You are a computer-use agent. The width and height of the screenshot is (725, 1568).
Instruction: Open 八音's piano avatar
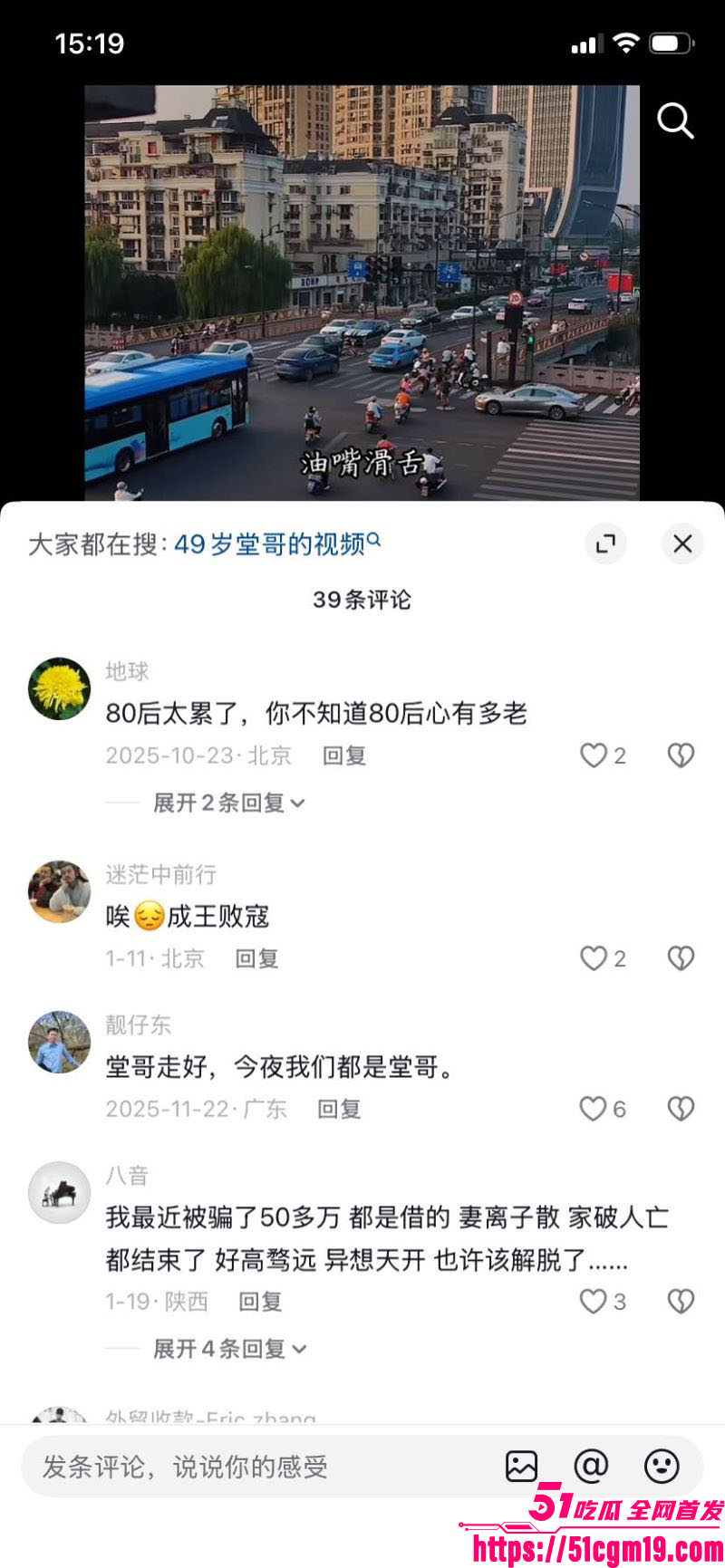[59, 1192]
